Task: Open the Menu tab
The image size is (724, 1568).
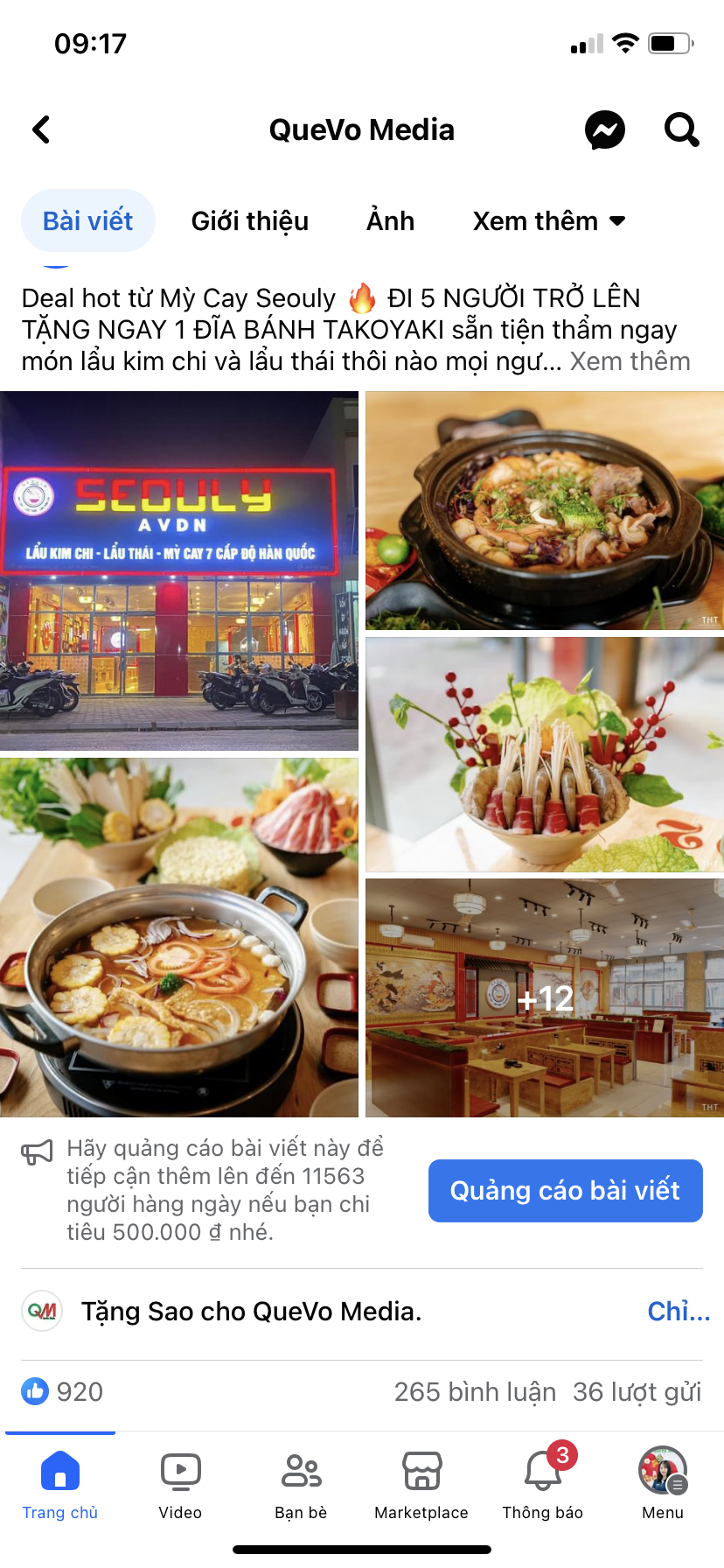Action: click(x=663, y=1485)
